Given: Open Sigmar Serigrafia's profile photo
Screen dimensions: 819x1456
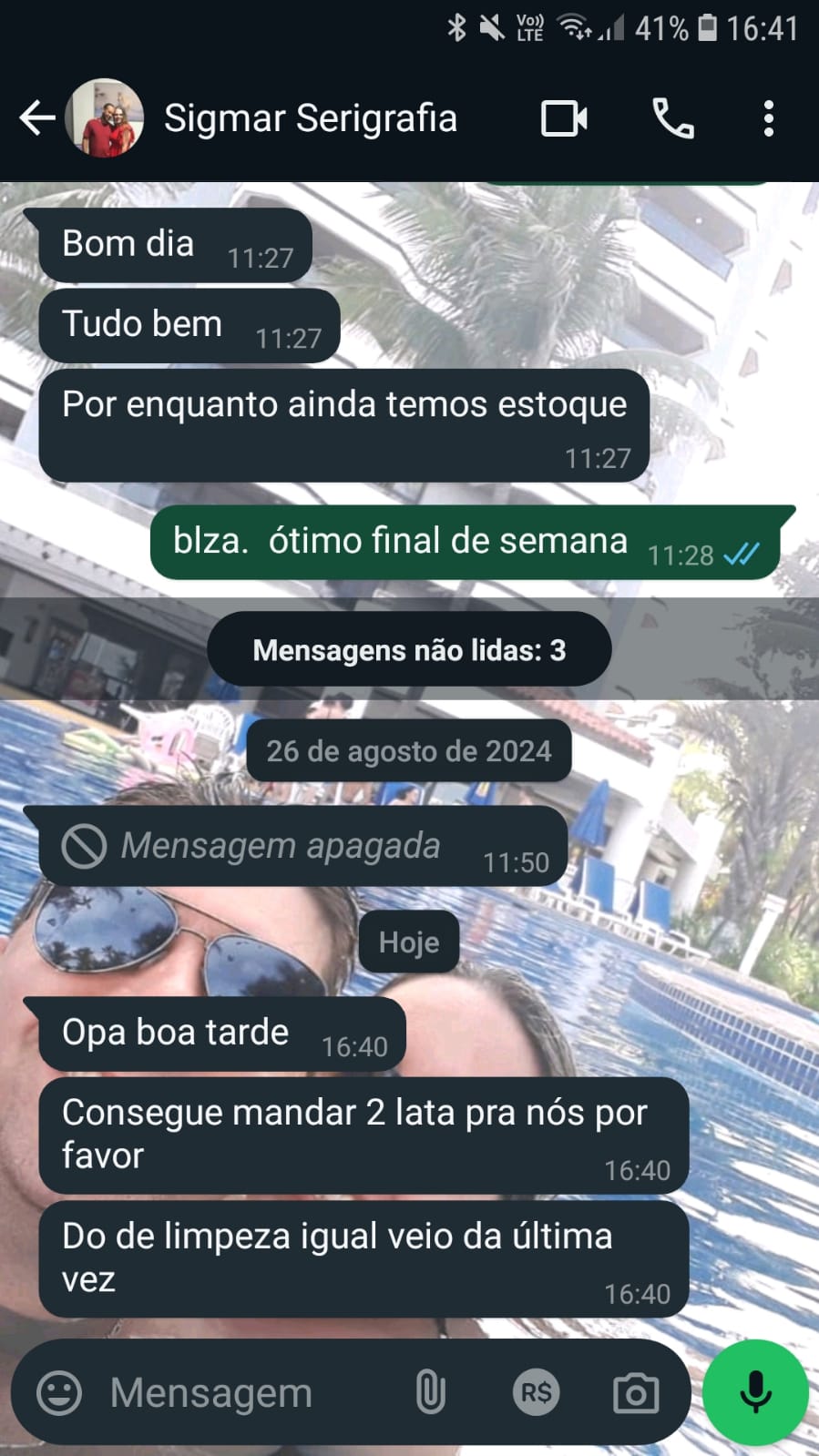Looking at the screenshot, I should 105,118.
